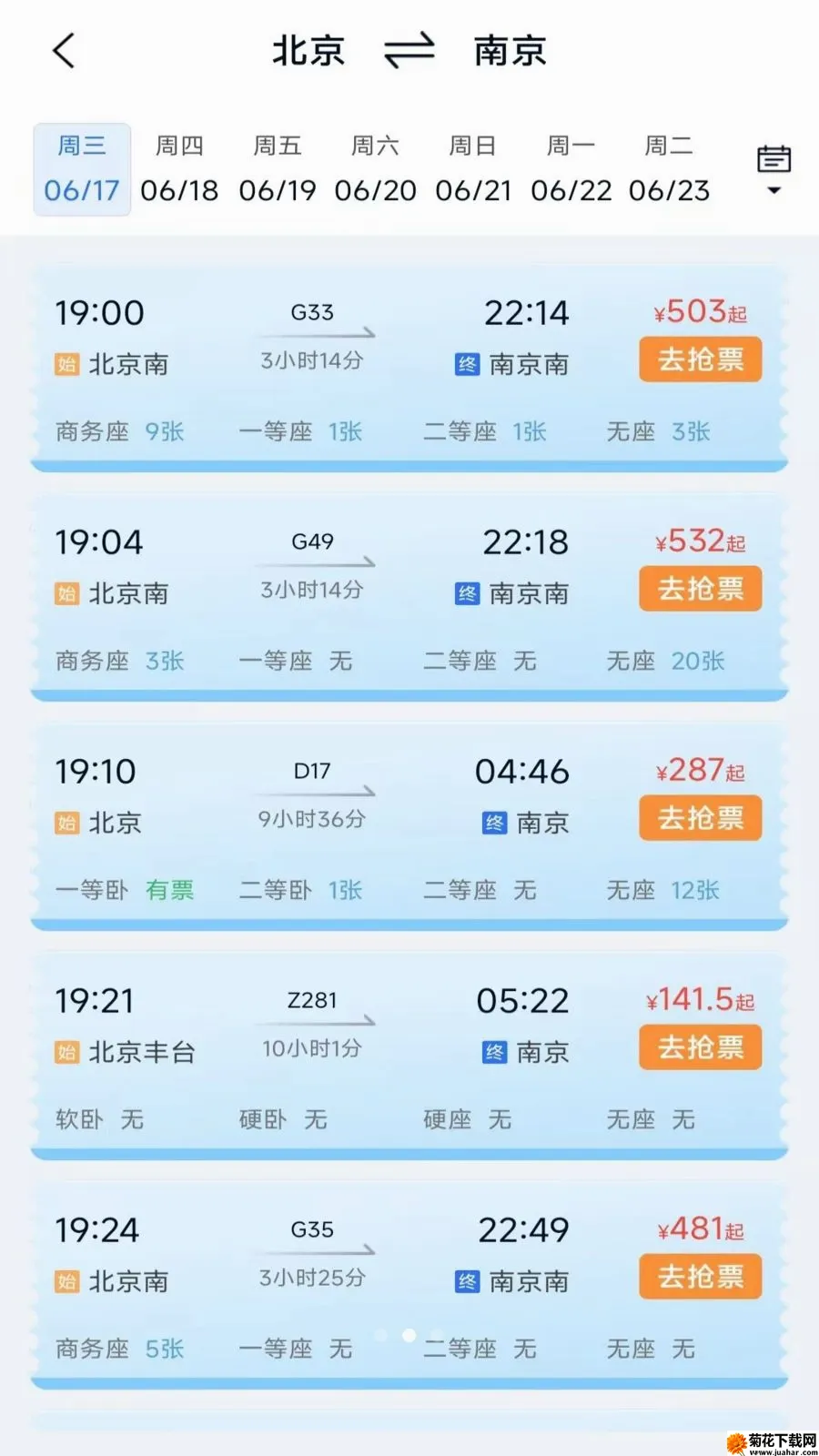Tap 去抢票 for train D17

click(700, 818)
